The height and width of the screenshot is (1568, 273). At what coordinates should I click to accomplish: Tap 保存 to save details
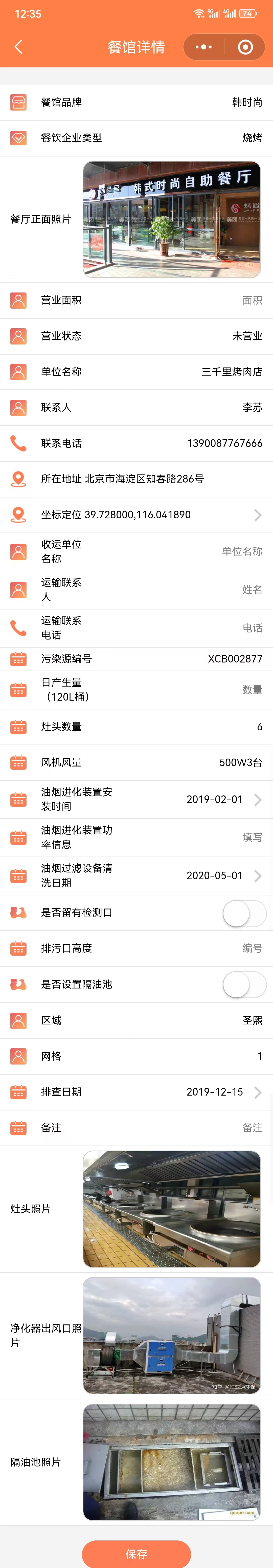click(x=136, y=1553)
